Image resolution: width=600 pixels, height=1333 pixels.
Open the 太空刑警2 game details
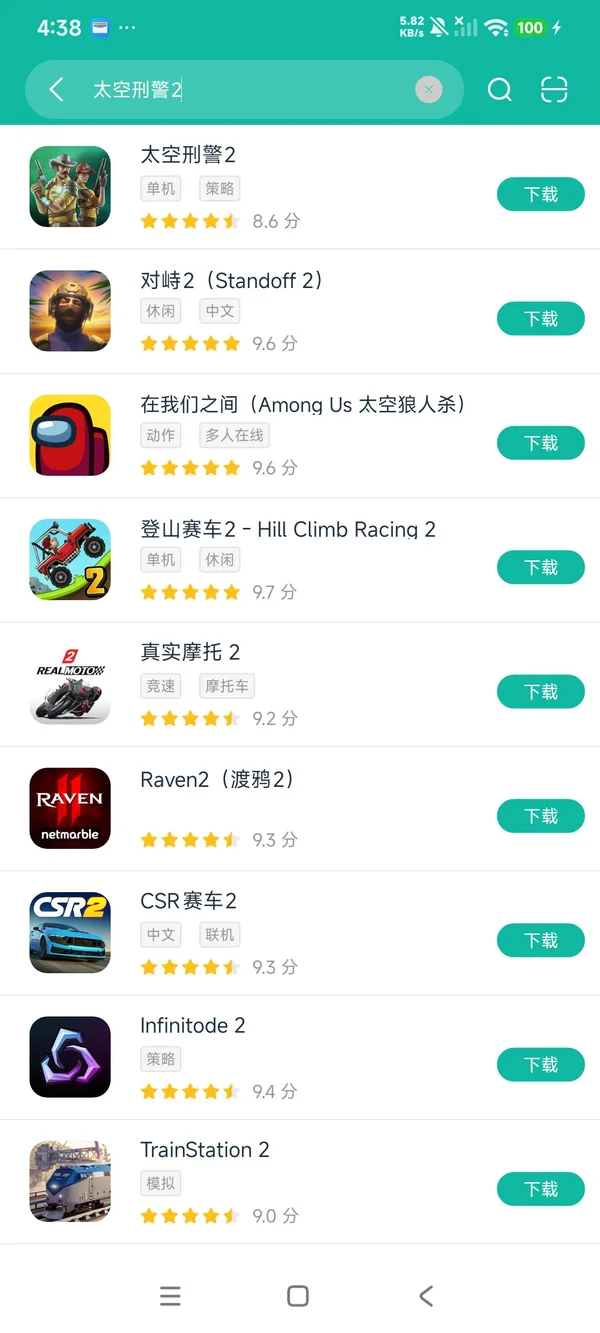189,155
